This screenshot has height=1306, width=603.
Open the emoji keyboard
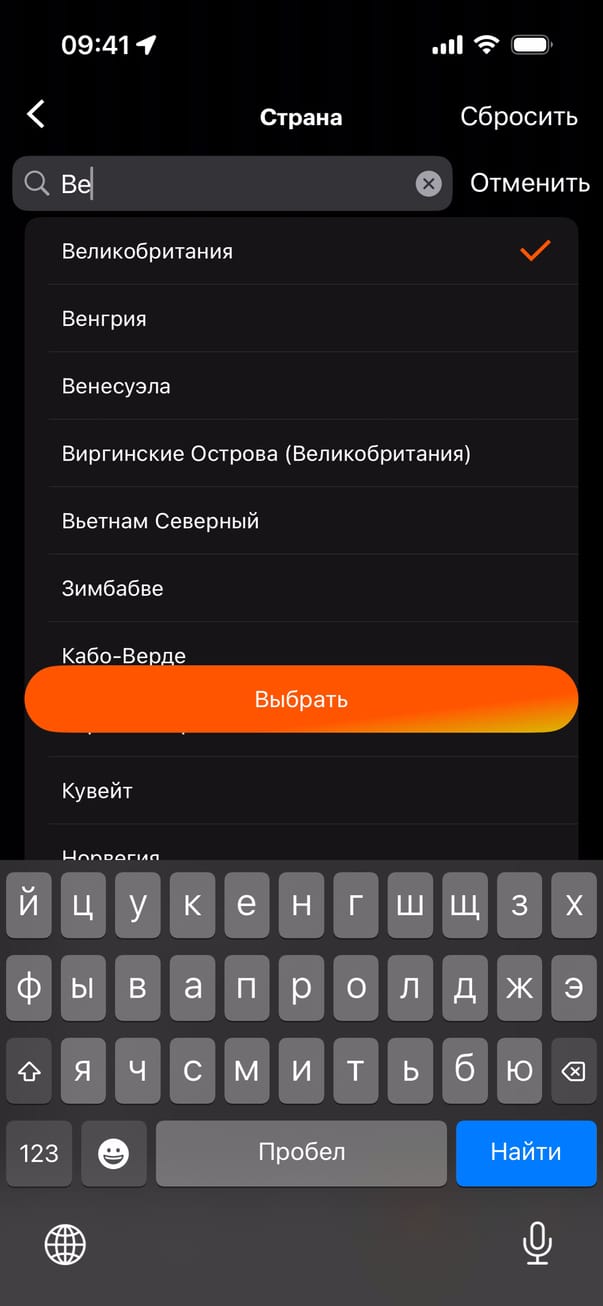point(113,1153)
